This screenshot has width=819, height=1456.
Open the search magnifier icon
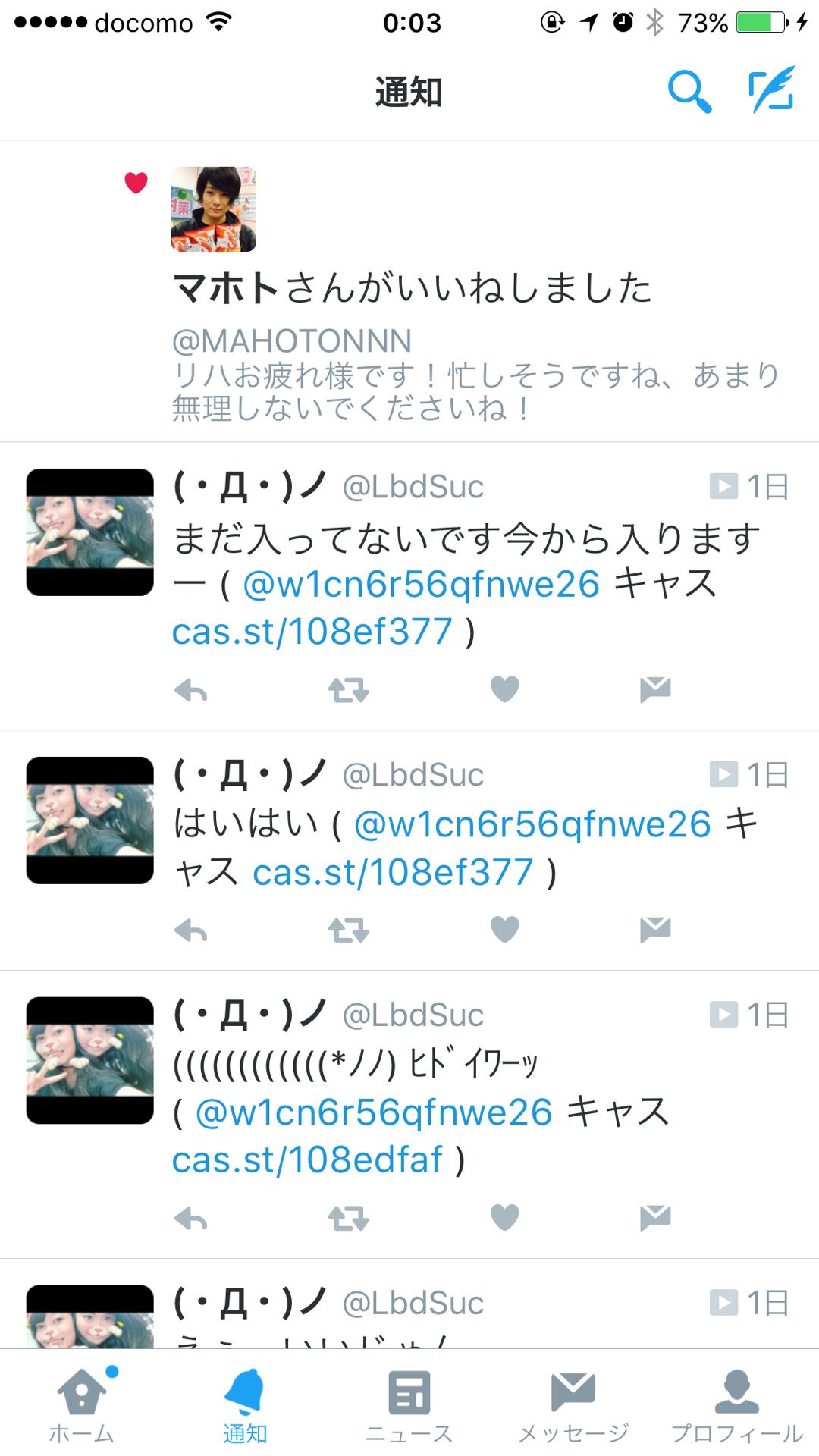pos(689,92)
